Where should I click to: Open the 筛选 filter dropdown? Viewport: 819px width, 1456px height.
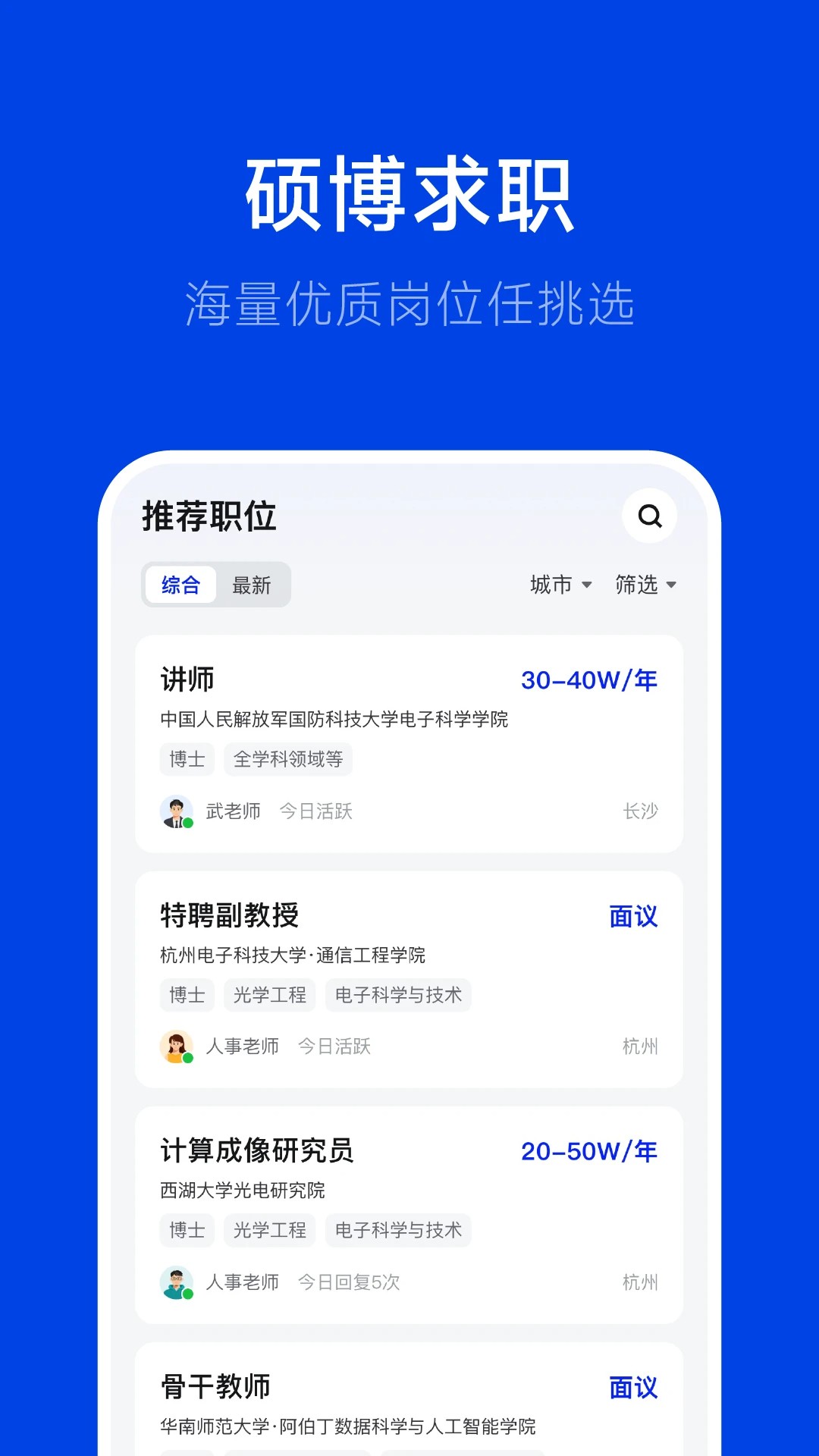point(644,585)
